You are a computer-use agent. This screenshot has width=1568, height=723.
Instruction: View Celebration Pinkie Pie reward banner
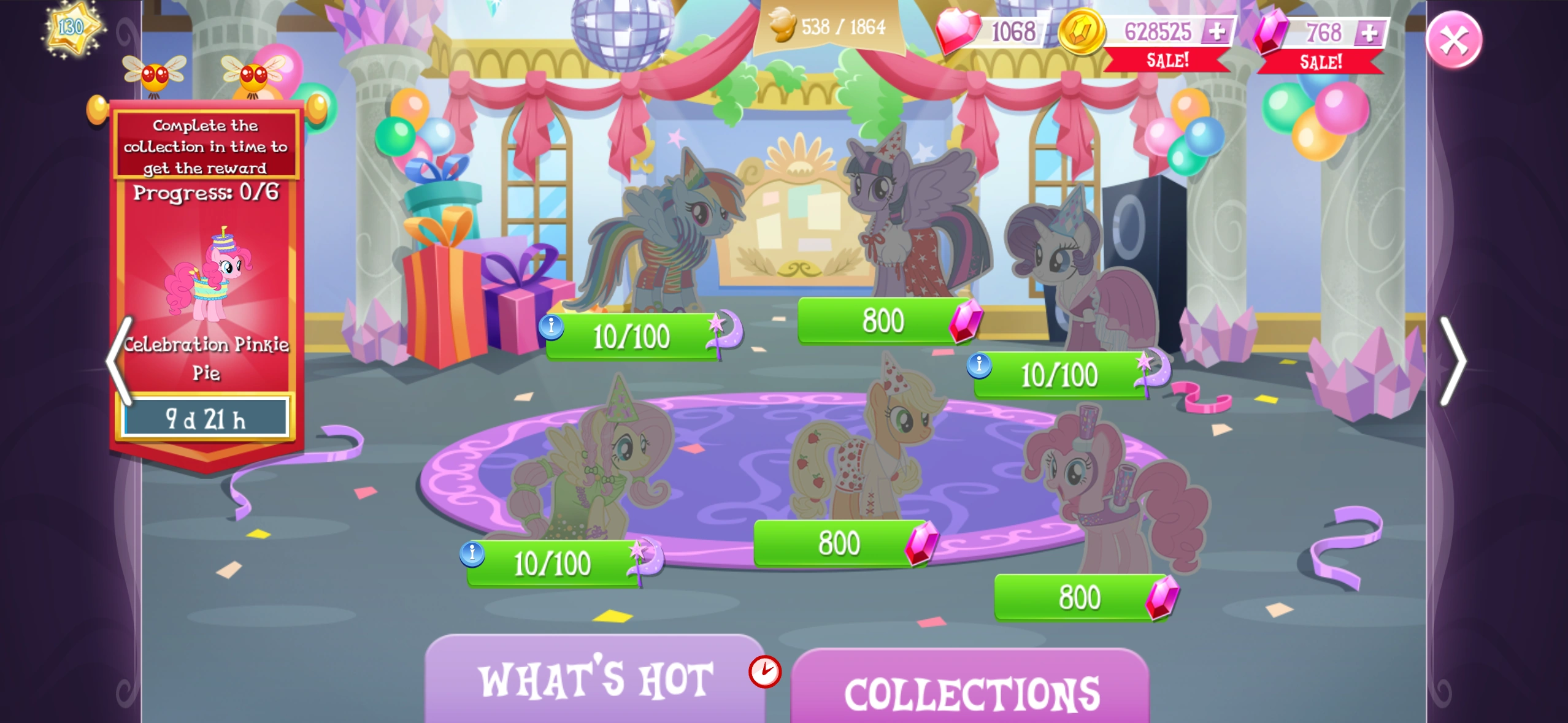(x=206, y=276)
